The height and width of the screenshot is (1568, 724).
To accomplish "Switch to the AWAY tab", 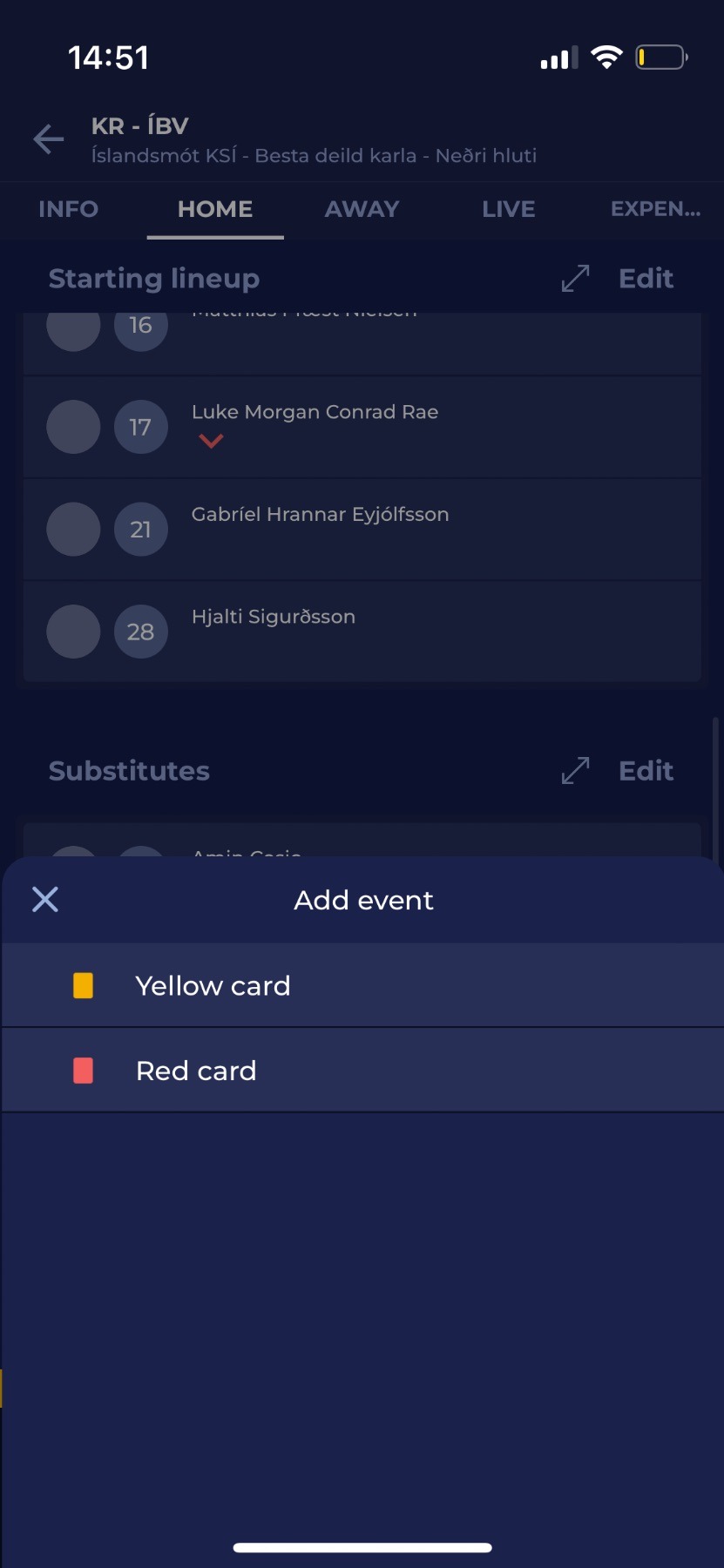I will coord(362,209).
